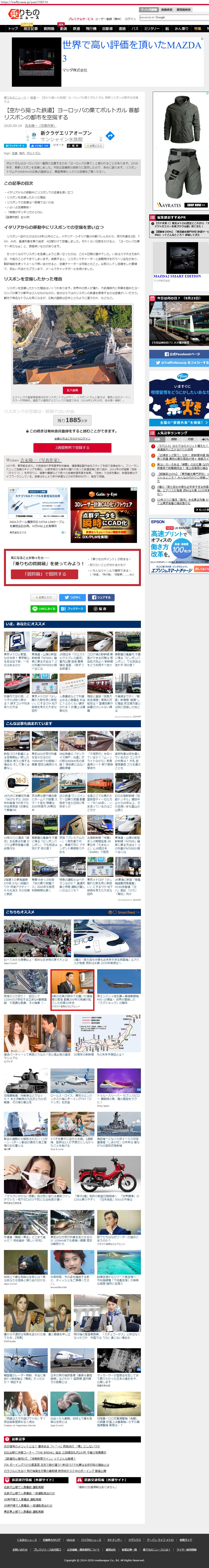
Task: Open the みん乗り navigation tab
Action: (181, 29)
